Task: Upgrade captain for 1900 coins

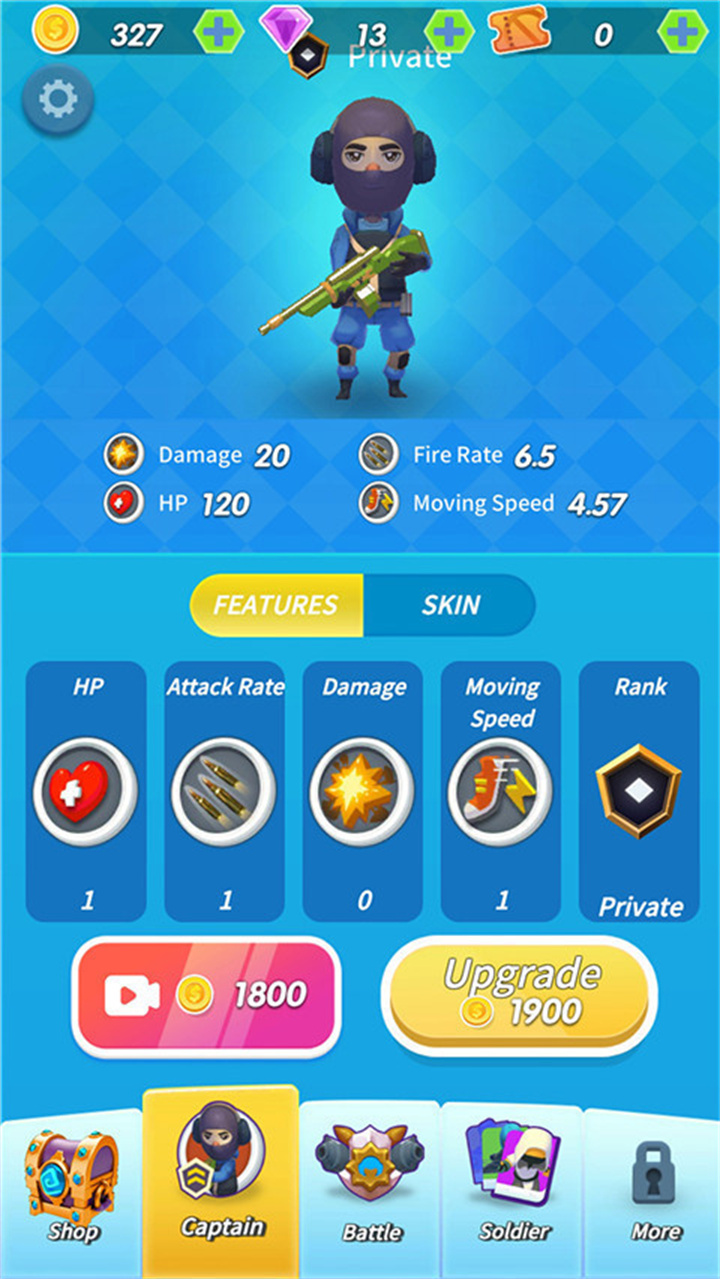Action: coord(520,996)
